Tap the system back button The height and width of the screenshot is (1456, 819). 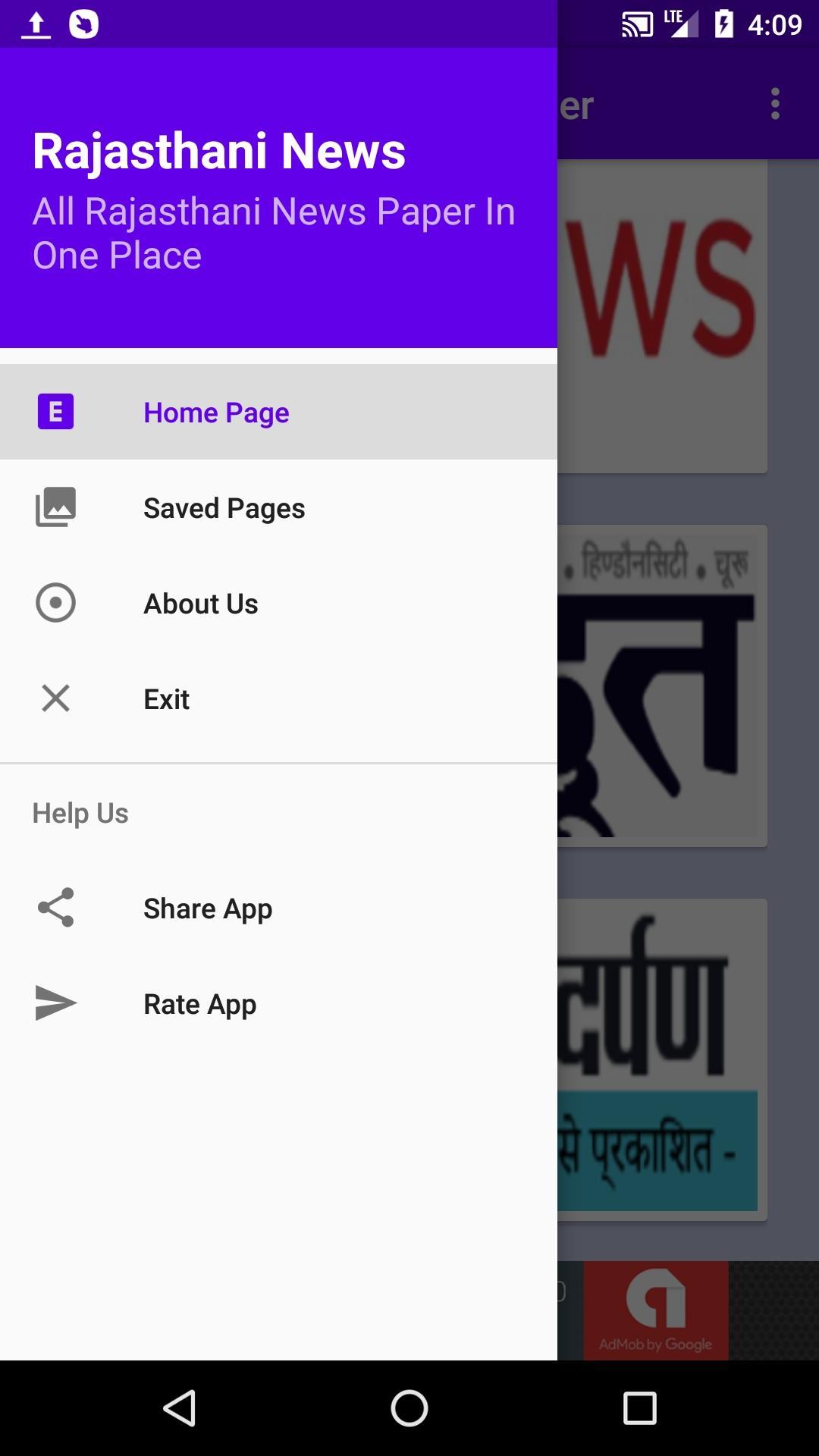pos(180,1409)
